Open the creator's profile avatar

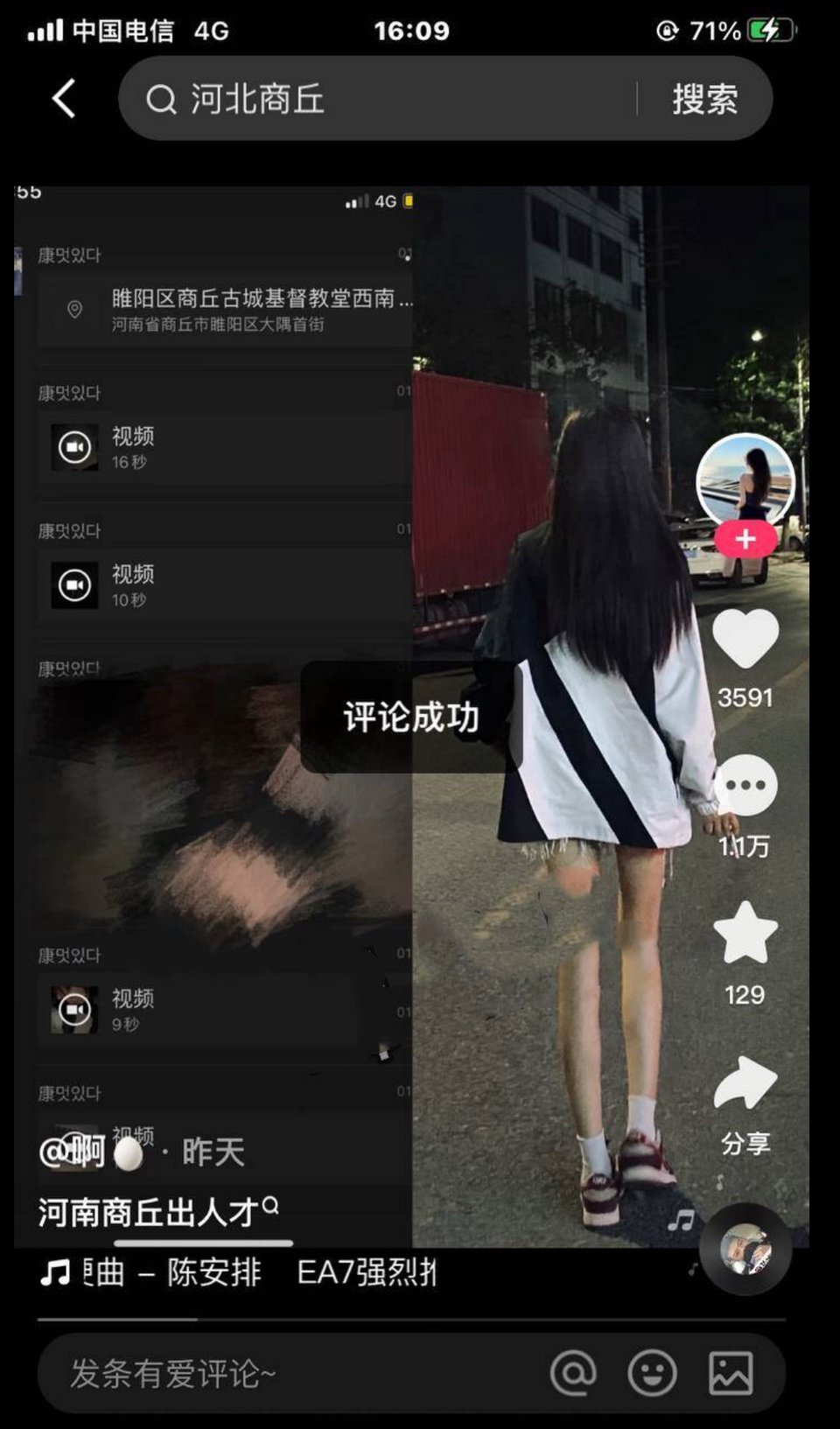[x=745, y=480]
